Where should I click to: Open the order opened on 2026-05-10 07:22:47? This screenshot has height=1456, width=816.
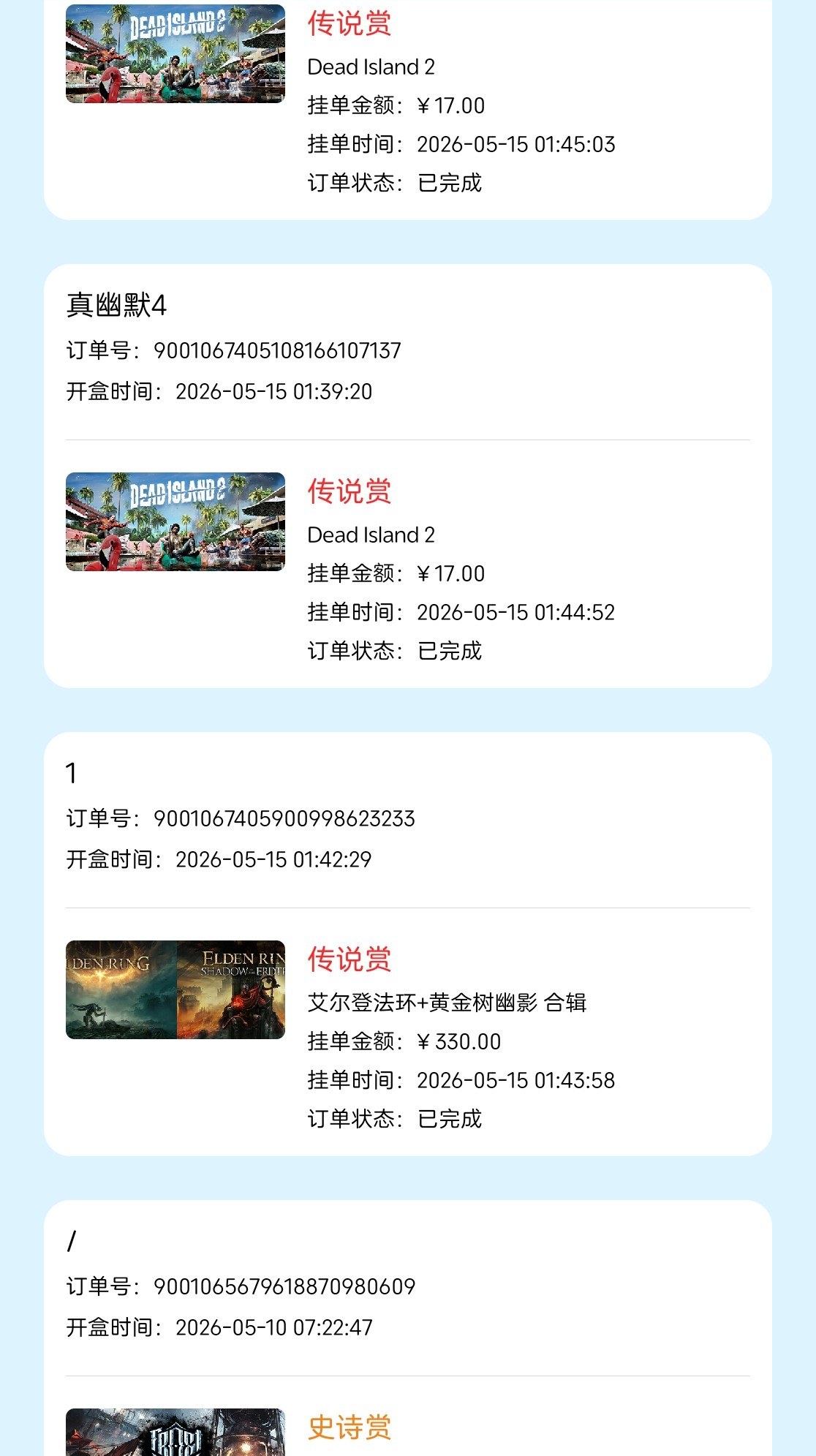pyautogui.click(x=408, y=1328)
